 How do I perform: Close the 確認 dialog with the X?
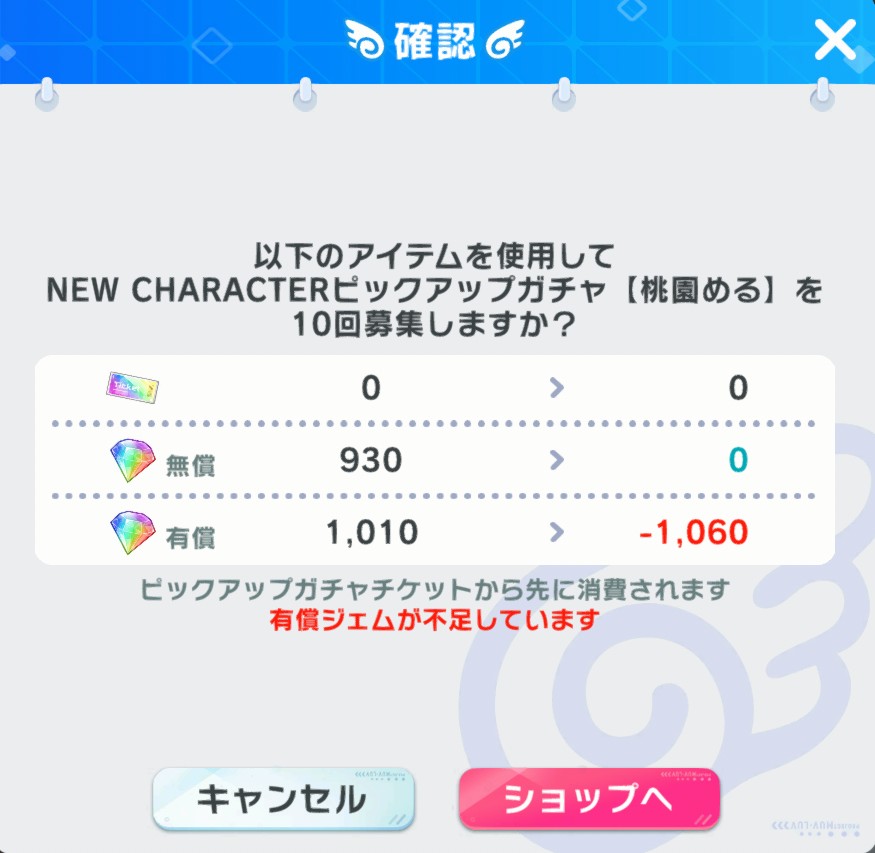tap(835, 40)
